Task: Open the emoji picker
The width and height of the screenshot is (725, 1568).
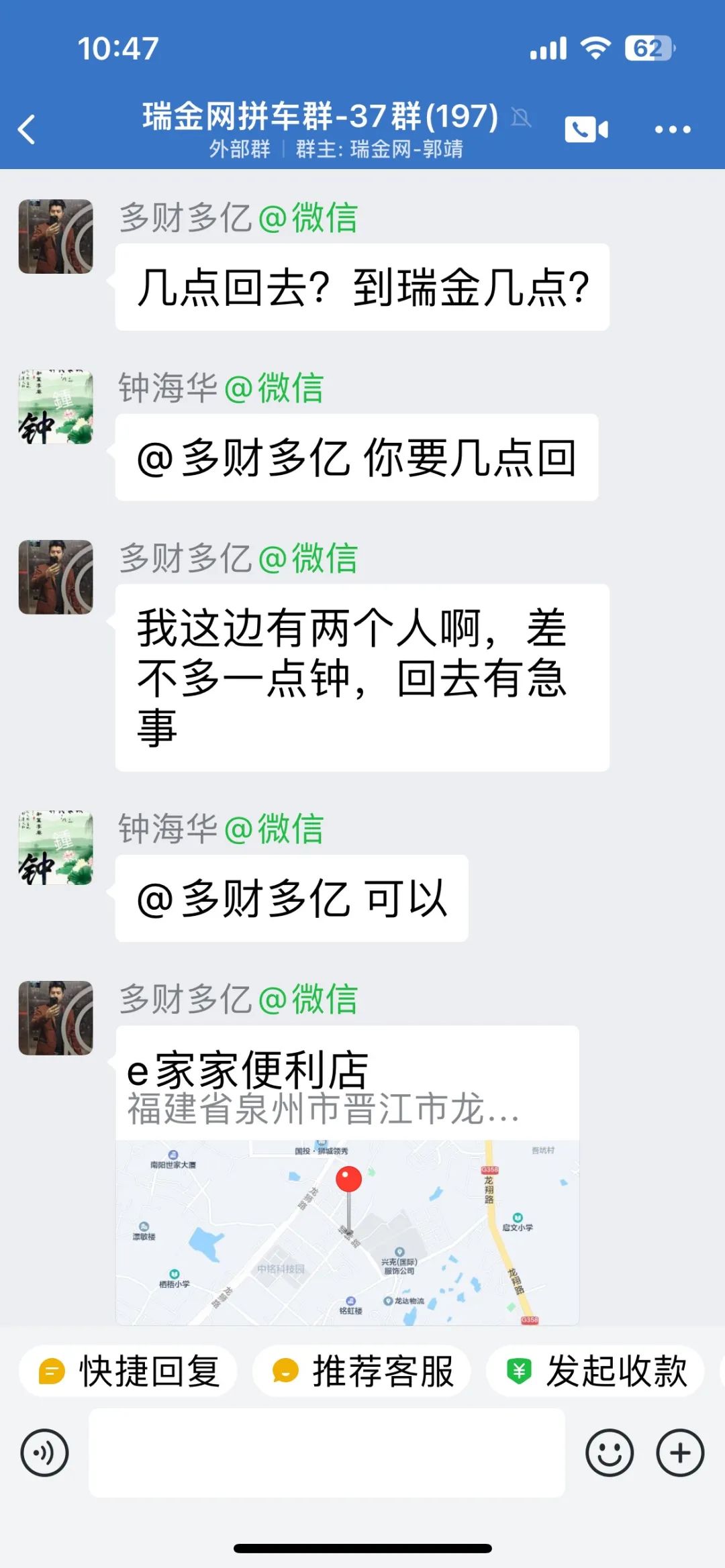Action: point(610,1453)
